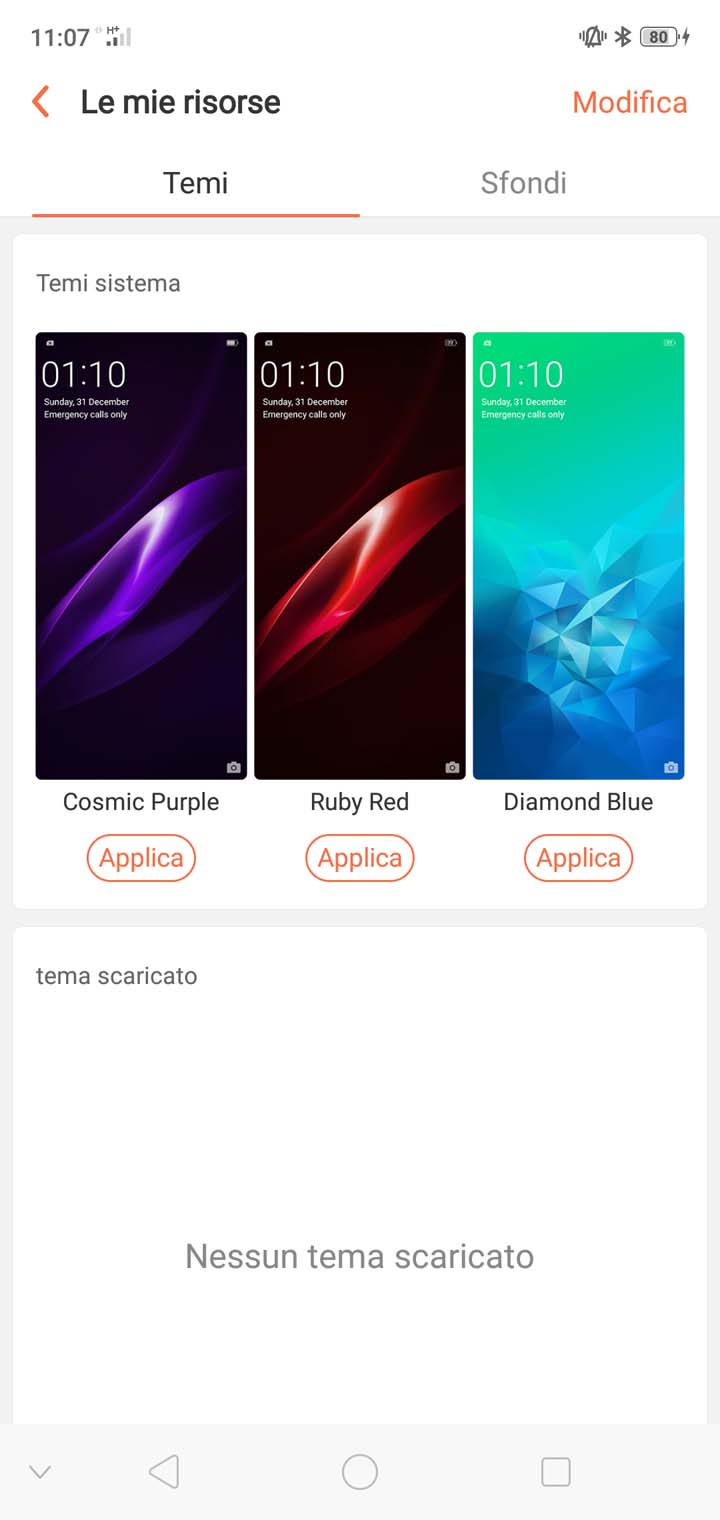Apply the Cosmic Purple theme
Screen dimensions: 720x1520
[141, 858]
